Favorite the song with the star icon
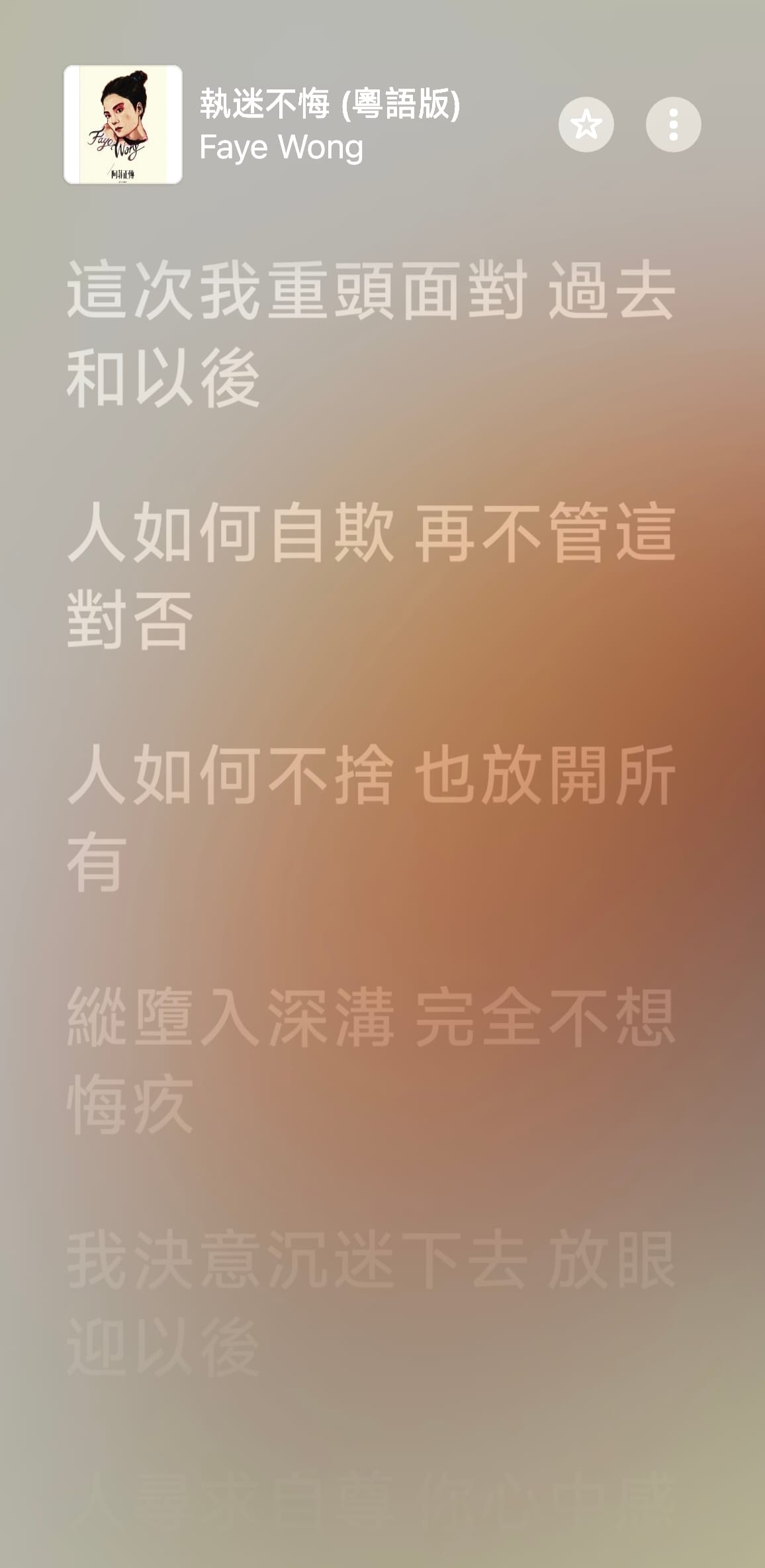The height and width of the screenshot is (1568, 765). pyautogui.click(x=586, y=124)
